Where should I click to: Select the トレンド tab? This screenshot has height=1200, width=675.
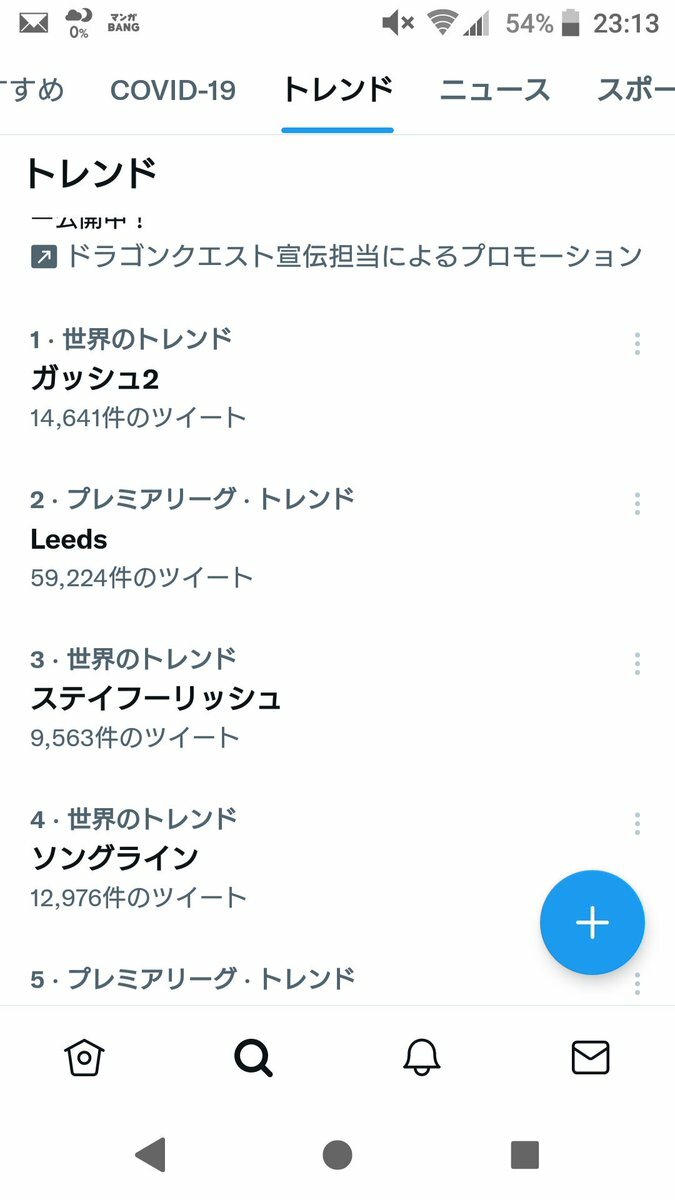point(338,90)
